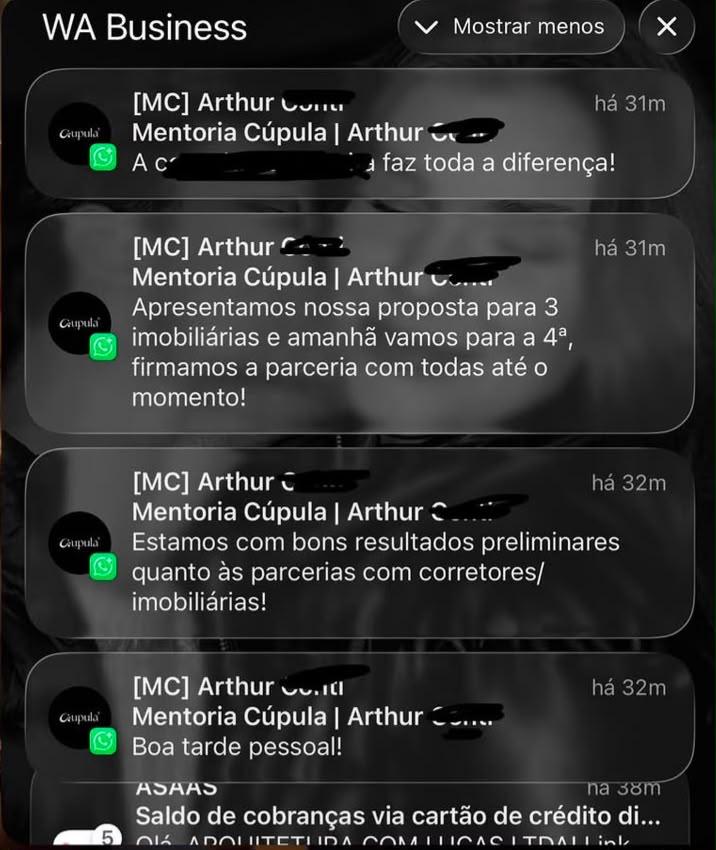Screen dimensions: 716x850
Task: Open the notification starting 'Apresentamos nossa proposta'
Action: [360, 323]
